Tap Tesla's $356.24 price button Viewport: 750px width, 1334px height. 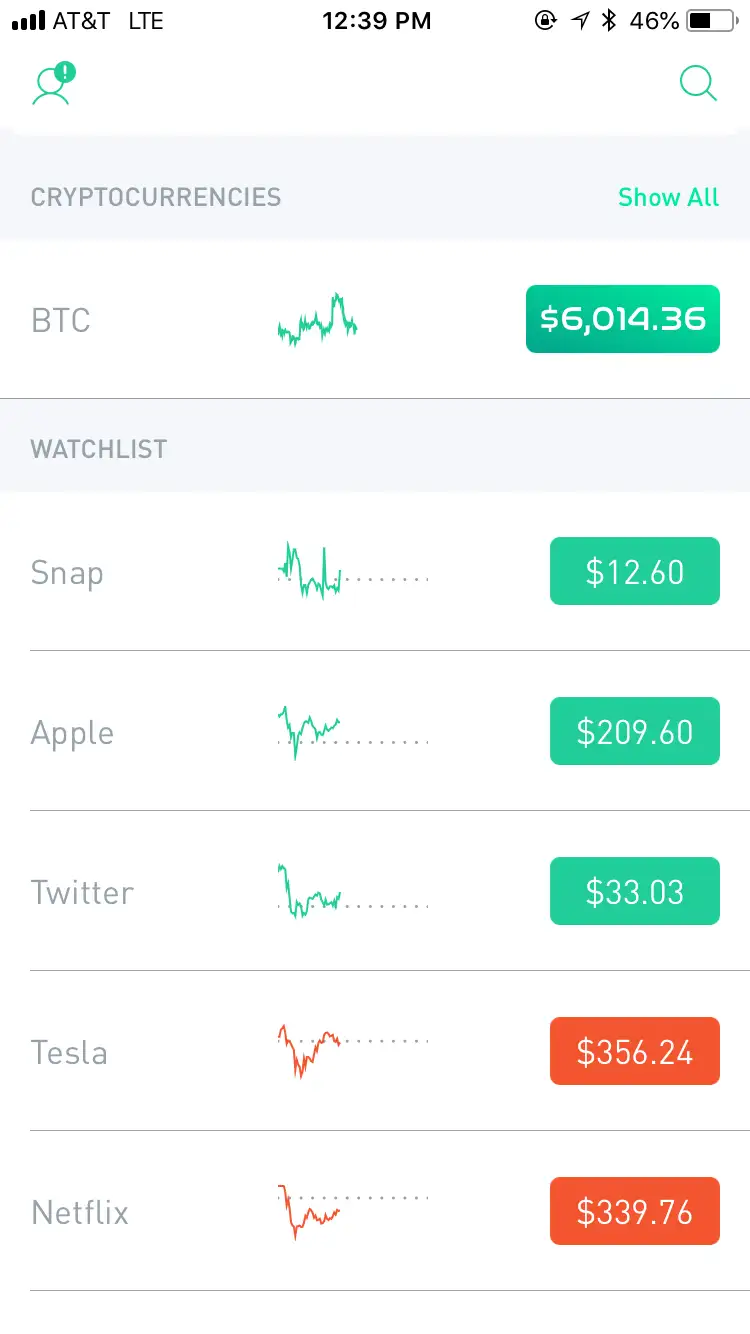click(634, 1051)
